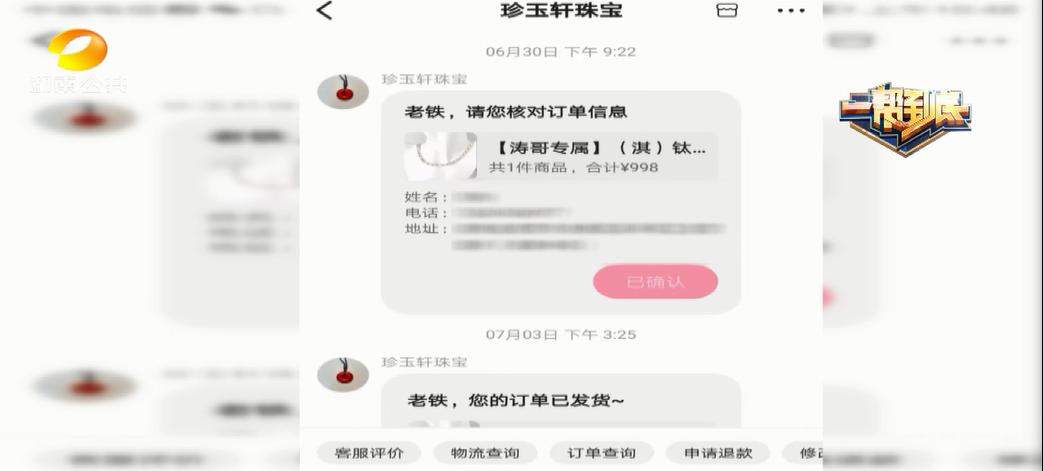The height and width of the screenshot is (471, 1043).
Task: Go back using the top-left arrow
Action: pyautogui.click(x=324, y=11)
